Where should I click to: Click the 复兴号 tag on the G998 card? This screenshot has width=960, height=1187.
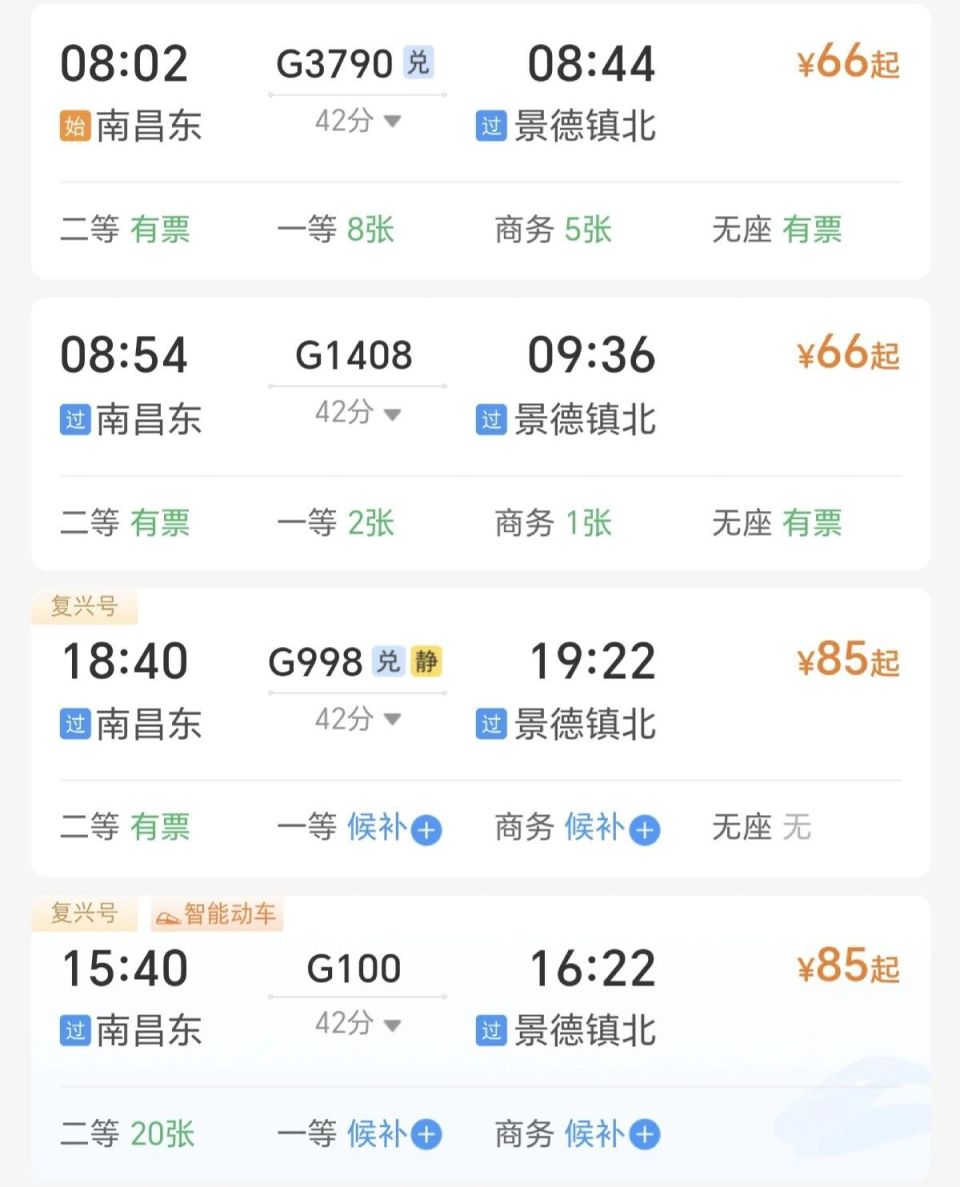click(x=82, y=606)
